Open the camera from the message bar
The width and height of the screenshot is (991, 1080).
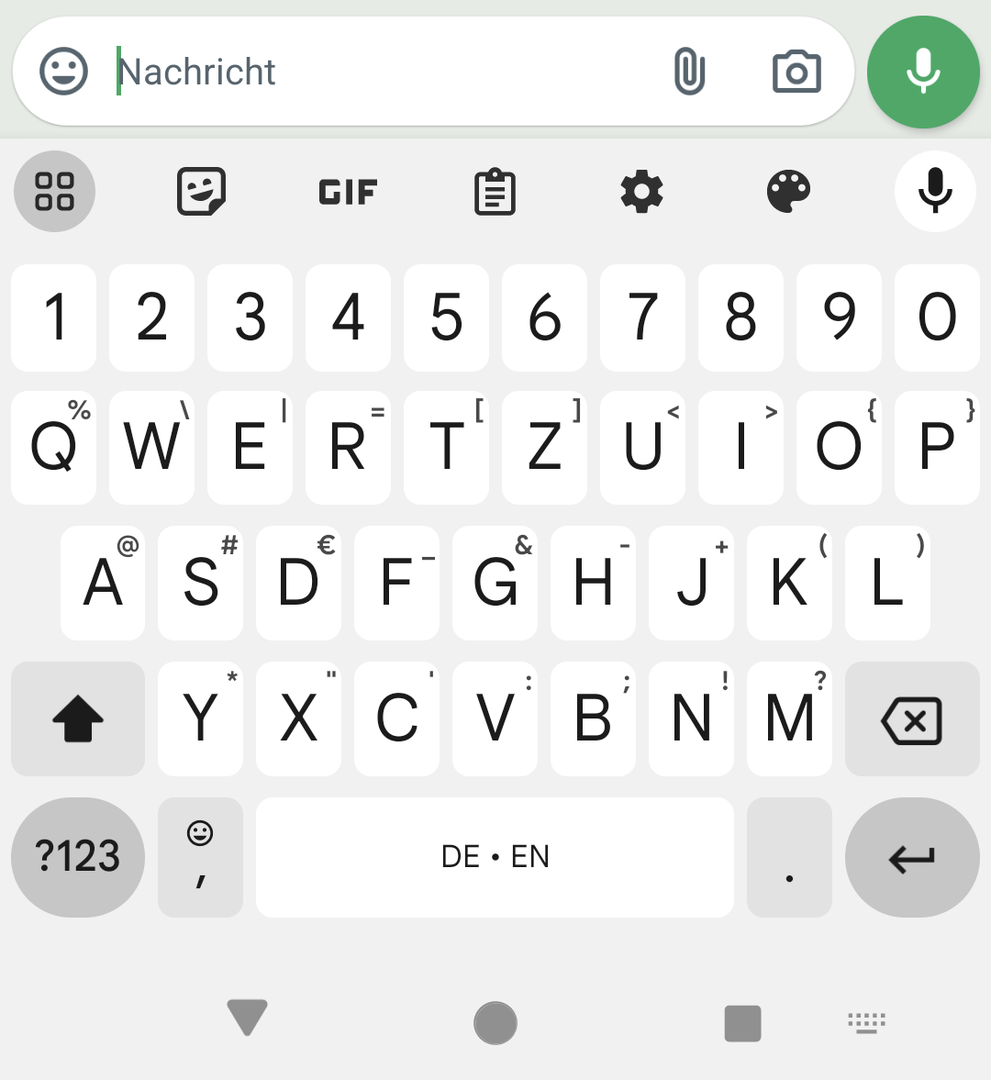pyautogui.click(x=796, y=72)
